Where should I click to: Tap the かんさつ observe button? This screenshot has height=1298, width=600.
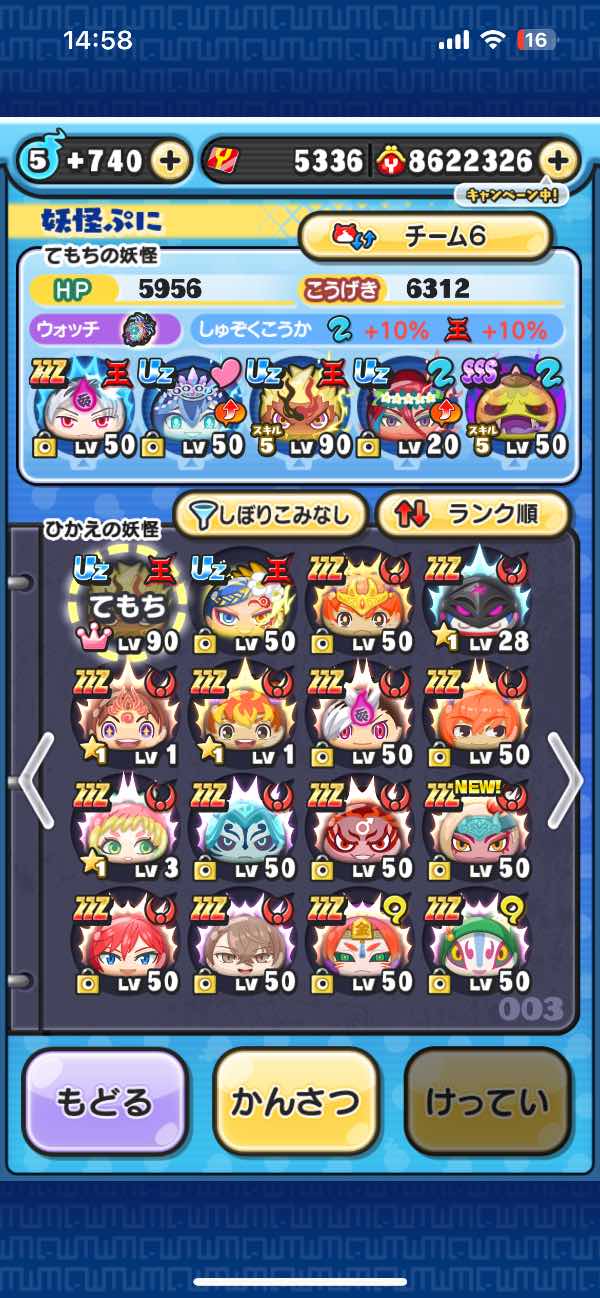coord(296,1103)
